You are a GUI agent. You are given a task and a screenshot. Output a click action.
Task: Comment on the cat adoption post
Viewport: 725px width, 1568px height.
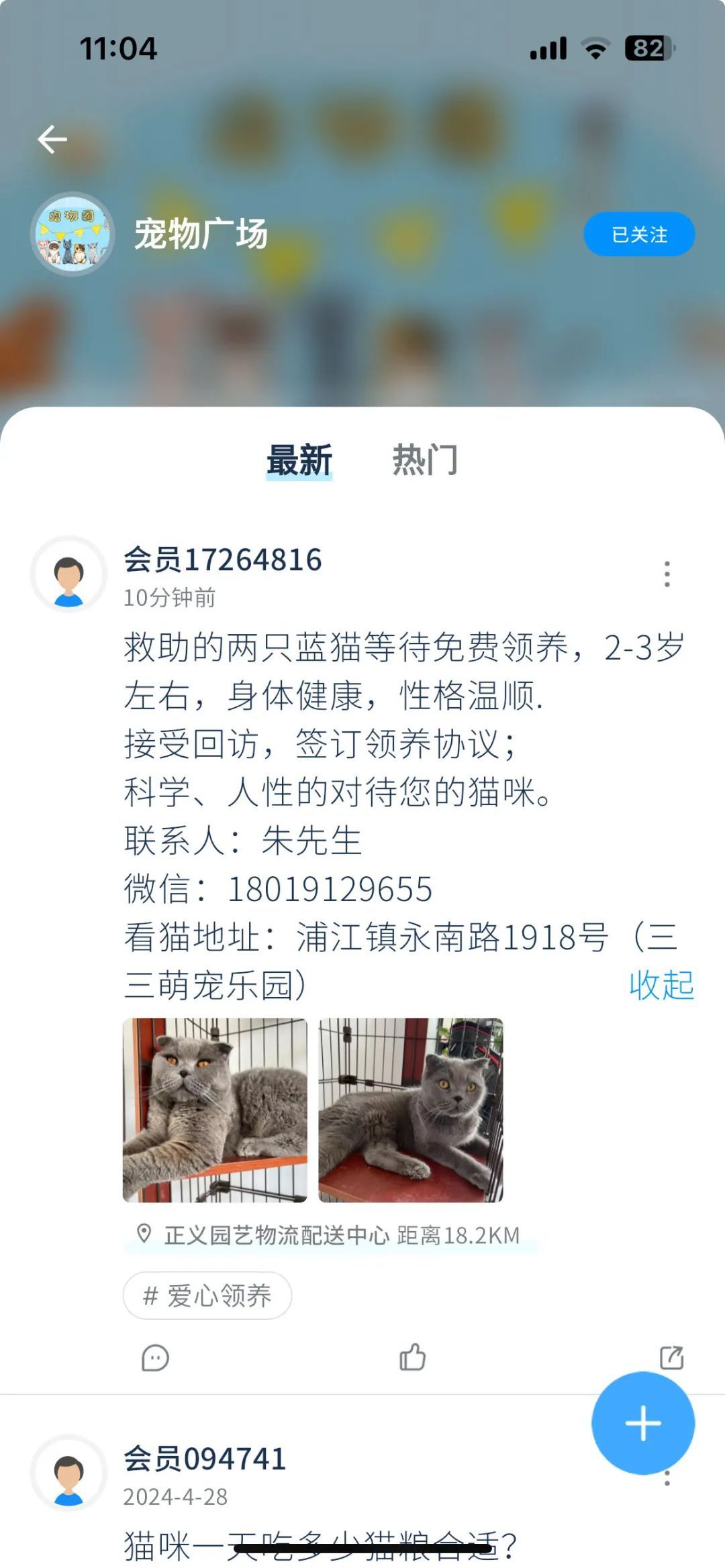155,1358
